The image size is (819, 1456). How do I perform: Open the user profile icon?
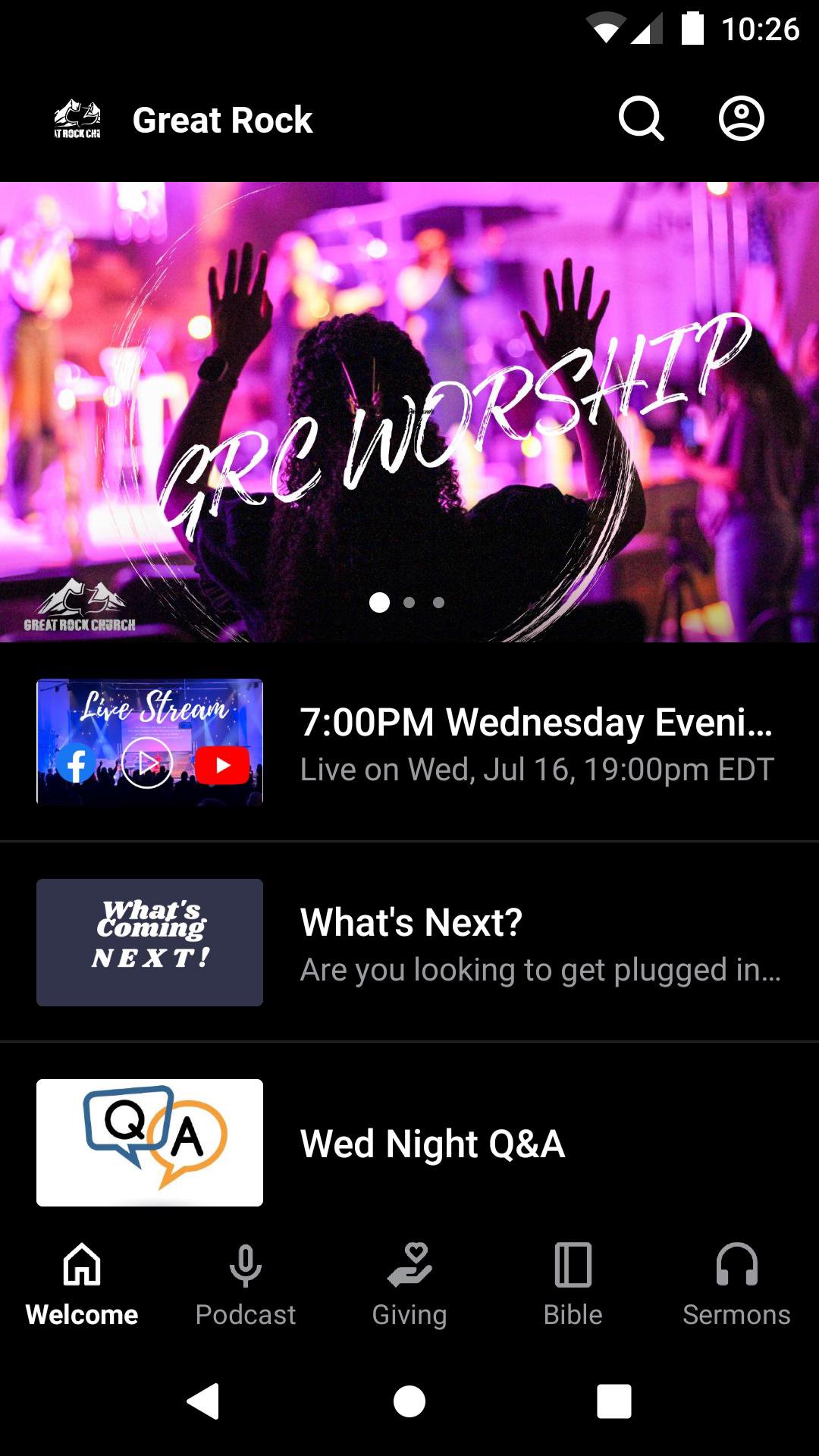pos(741,119)
